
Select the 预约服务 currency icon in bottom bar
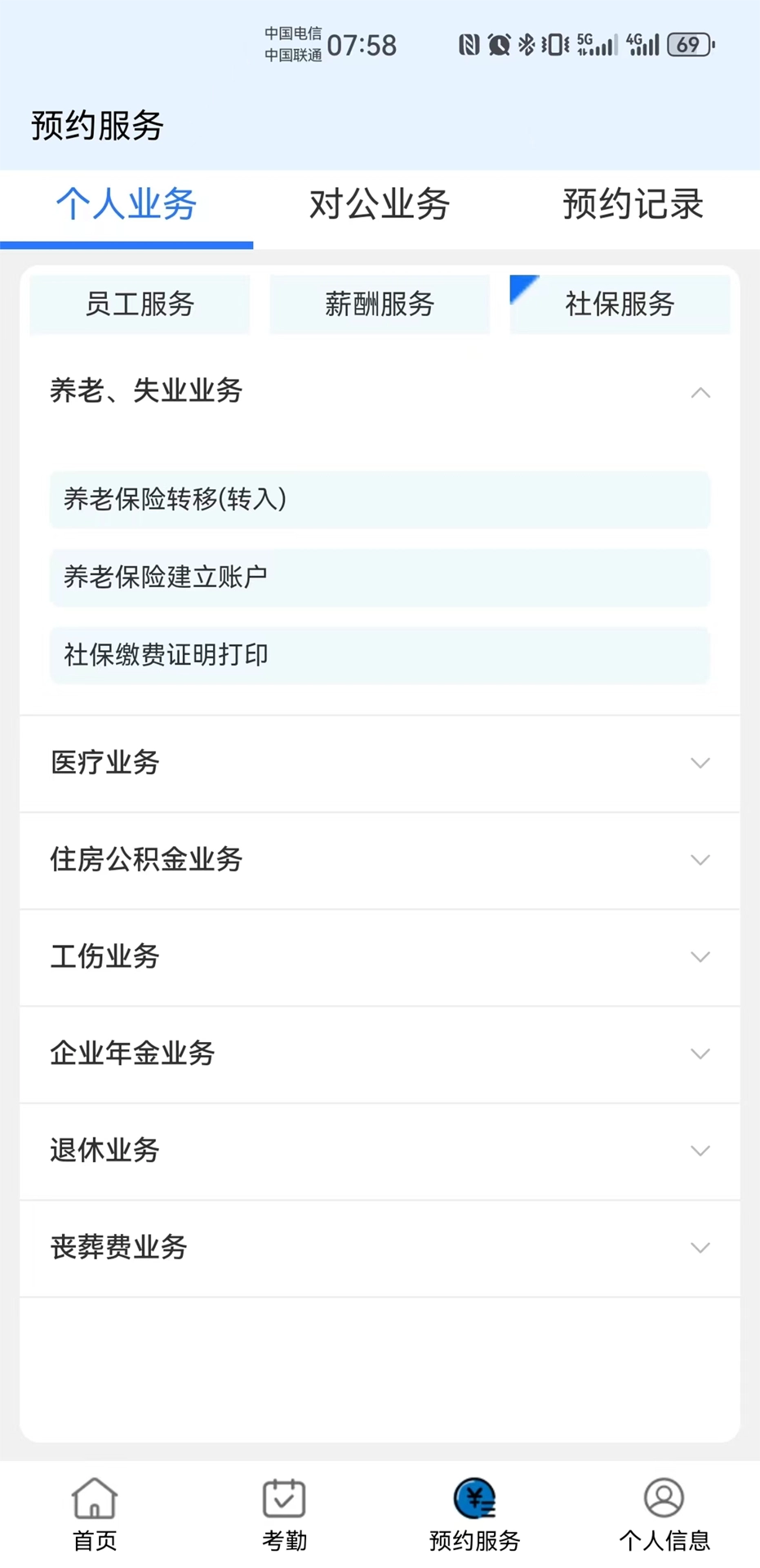click(x=475, y=1503)
